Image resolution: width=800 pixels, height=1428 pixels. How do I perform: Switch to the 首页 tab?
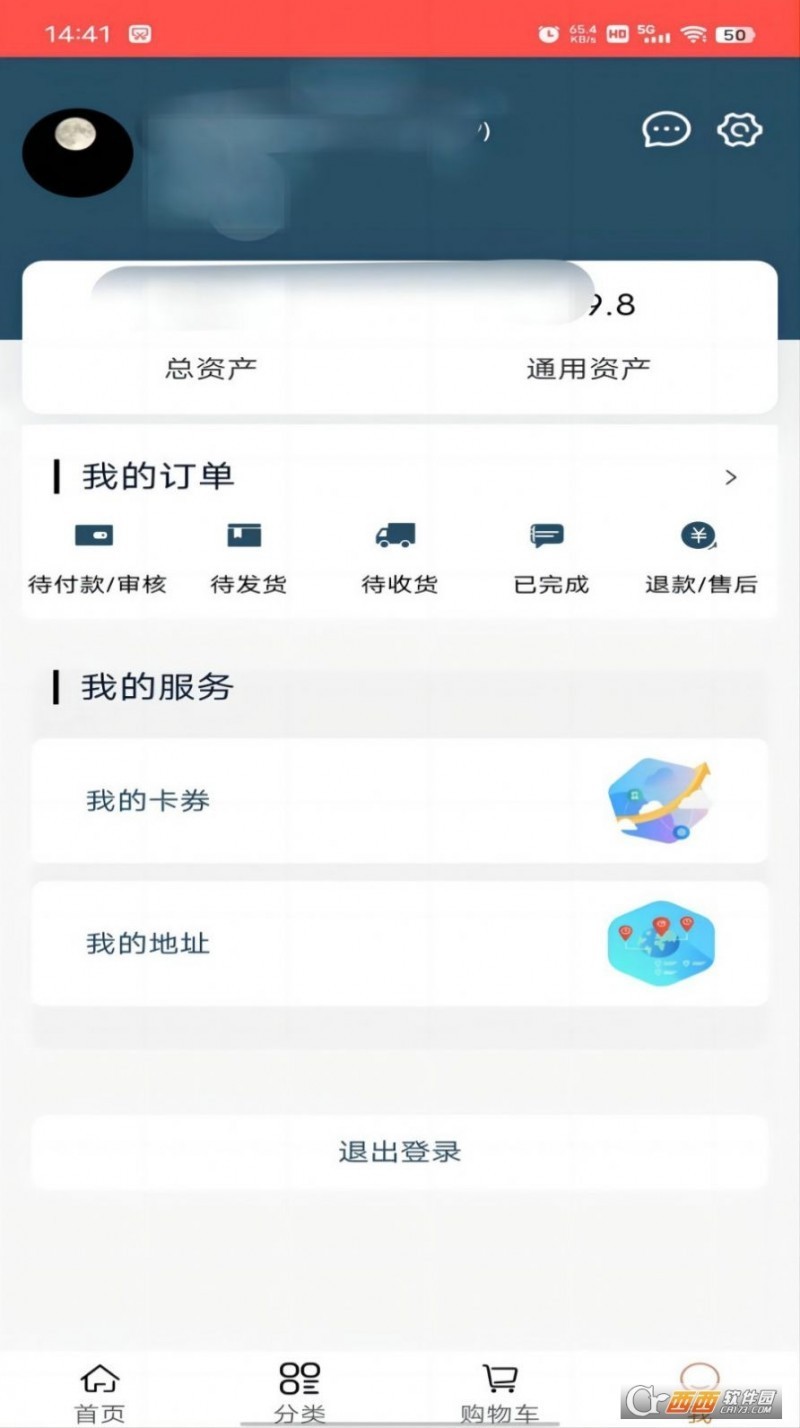click(x=100, y=1392)
